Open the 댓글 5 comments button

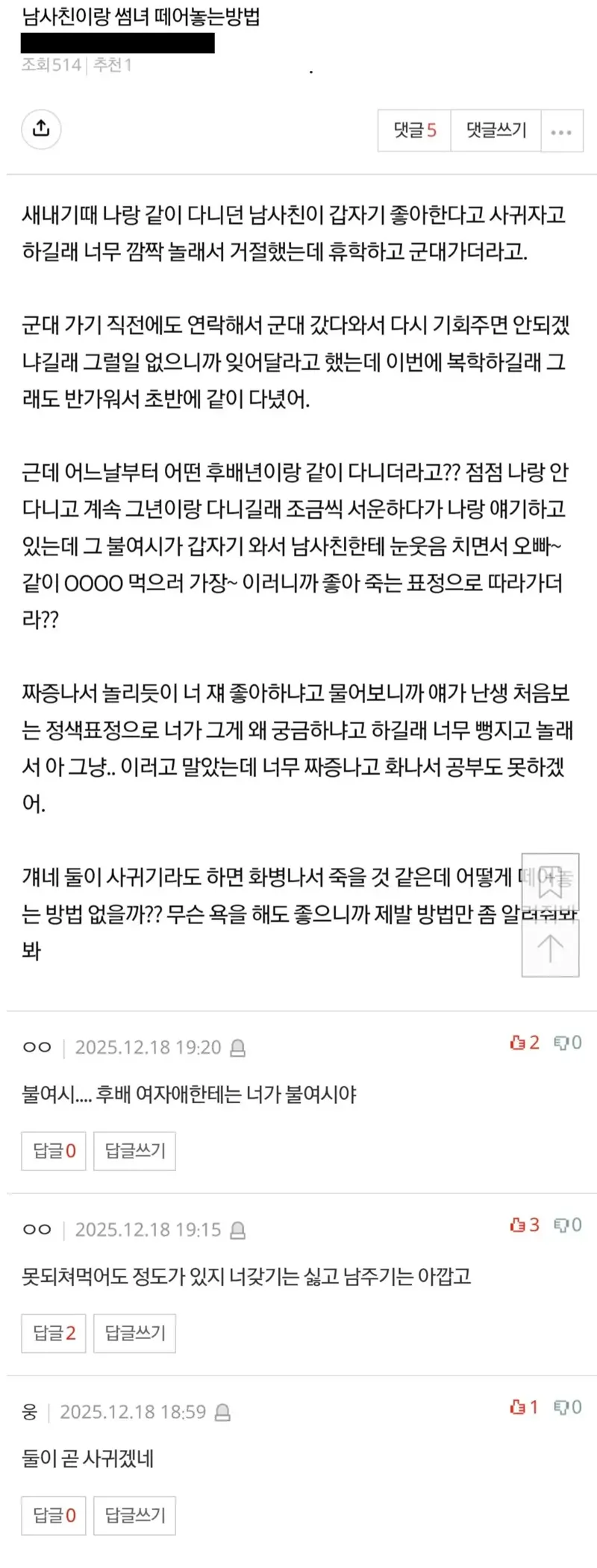tap(414, 131)
